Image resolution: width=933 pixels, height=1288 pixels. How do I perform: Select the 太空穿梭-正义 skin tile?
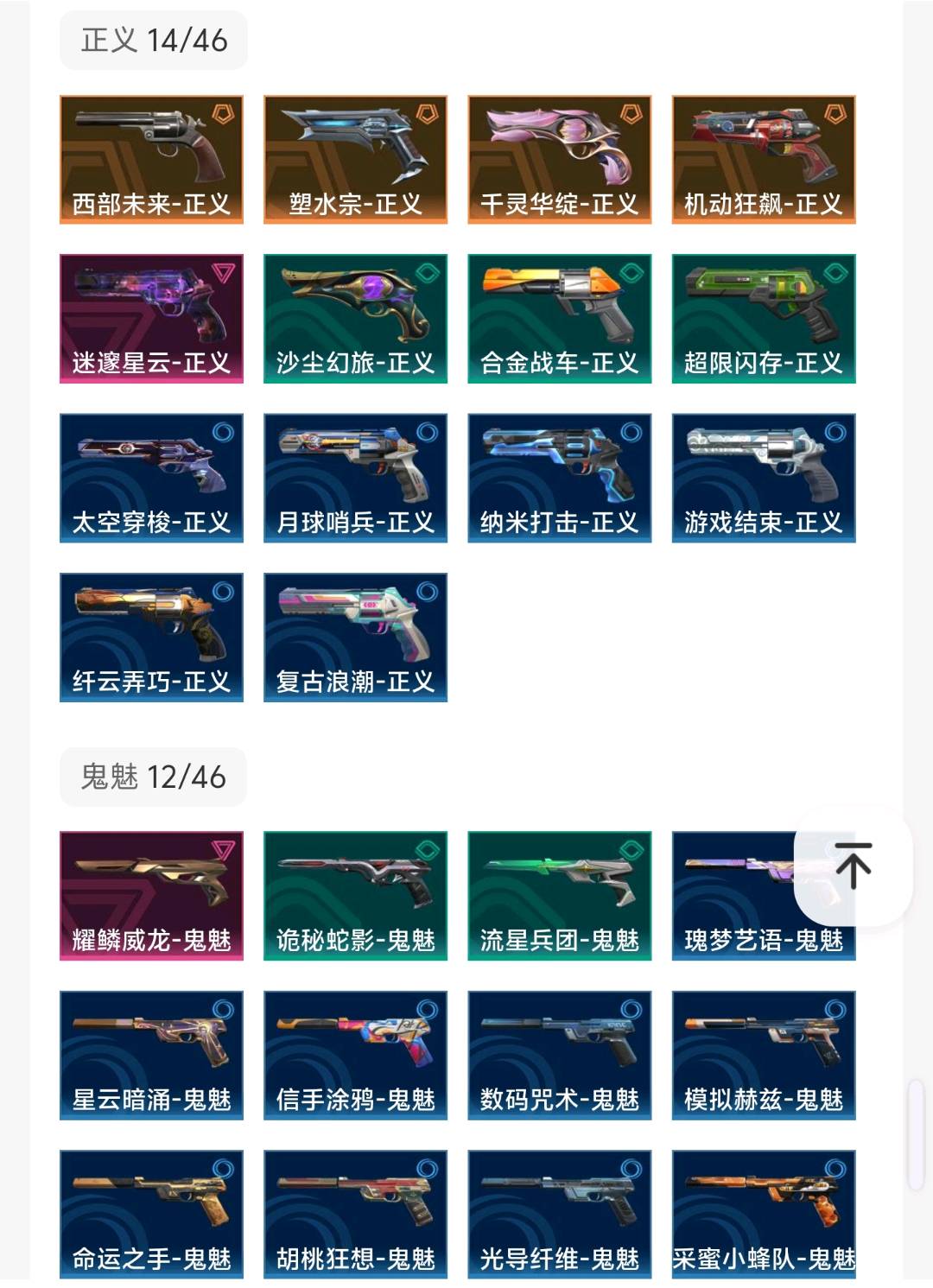[151, 478]
